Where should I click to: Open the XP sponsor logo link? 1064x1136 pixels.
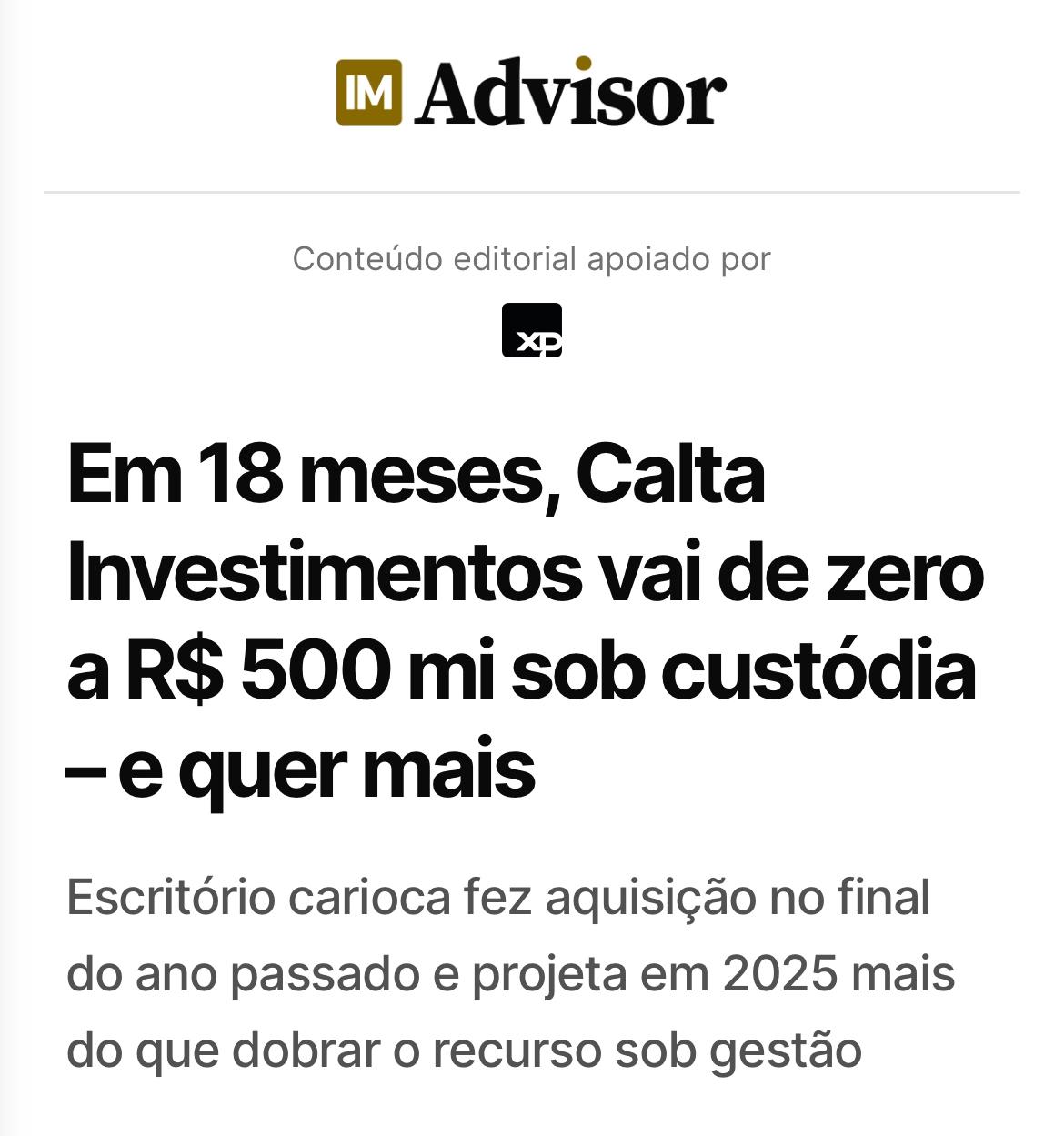pos(532,330)
